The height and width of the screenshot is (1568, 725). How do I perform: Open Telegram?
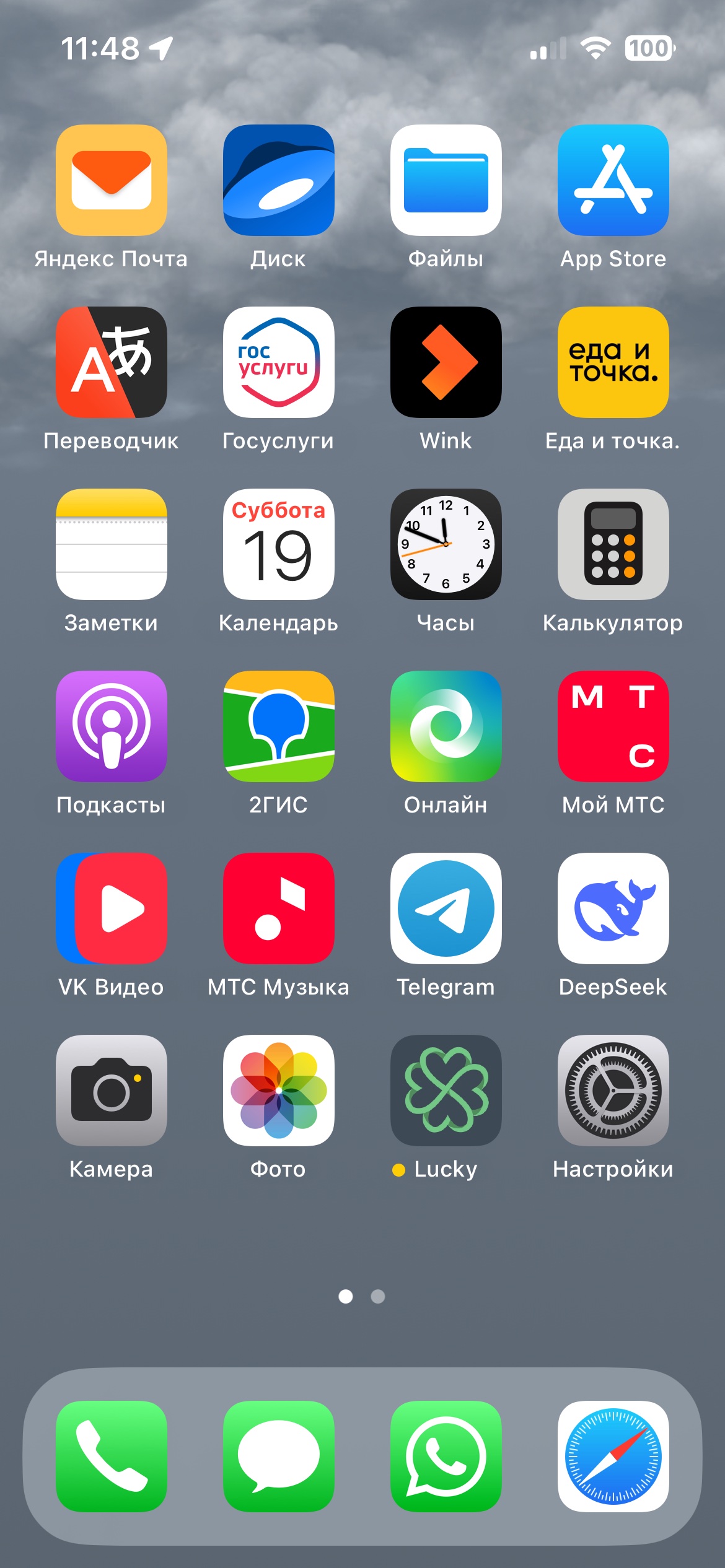tap(446, 908)
